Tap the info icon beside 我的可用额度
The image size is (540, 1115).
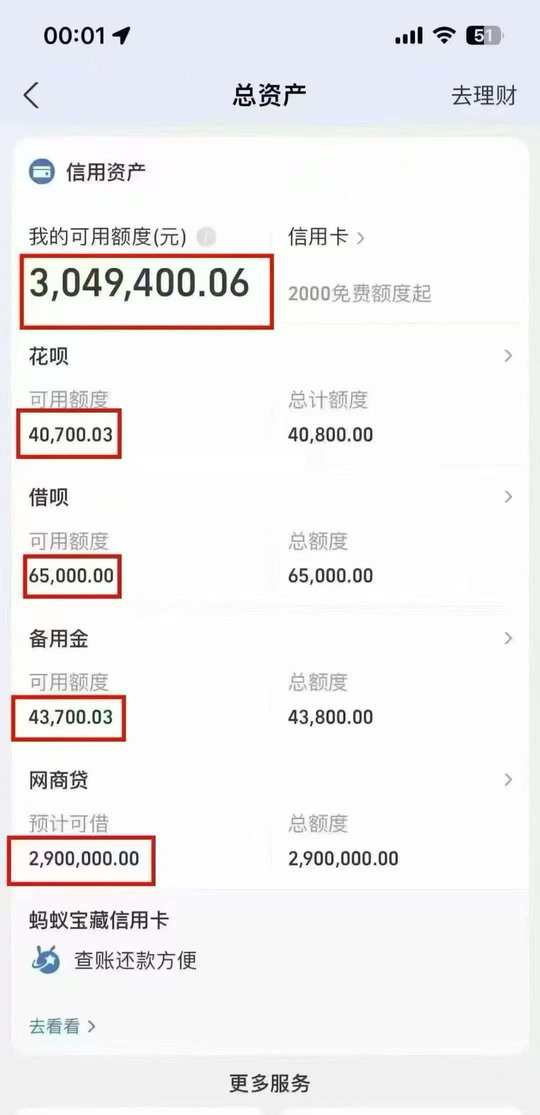(x=206, y=237)
